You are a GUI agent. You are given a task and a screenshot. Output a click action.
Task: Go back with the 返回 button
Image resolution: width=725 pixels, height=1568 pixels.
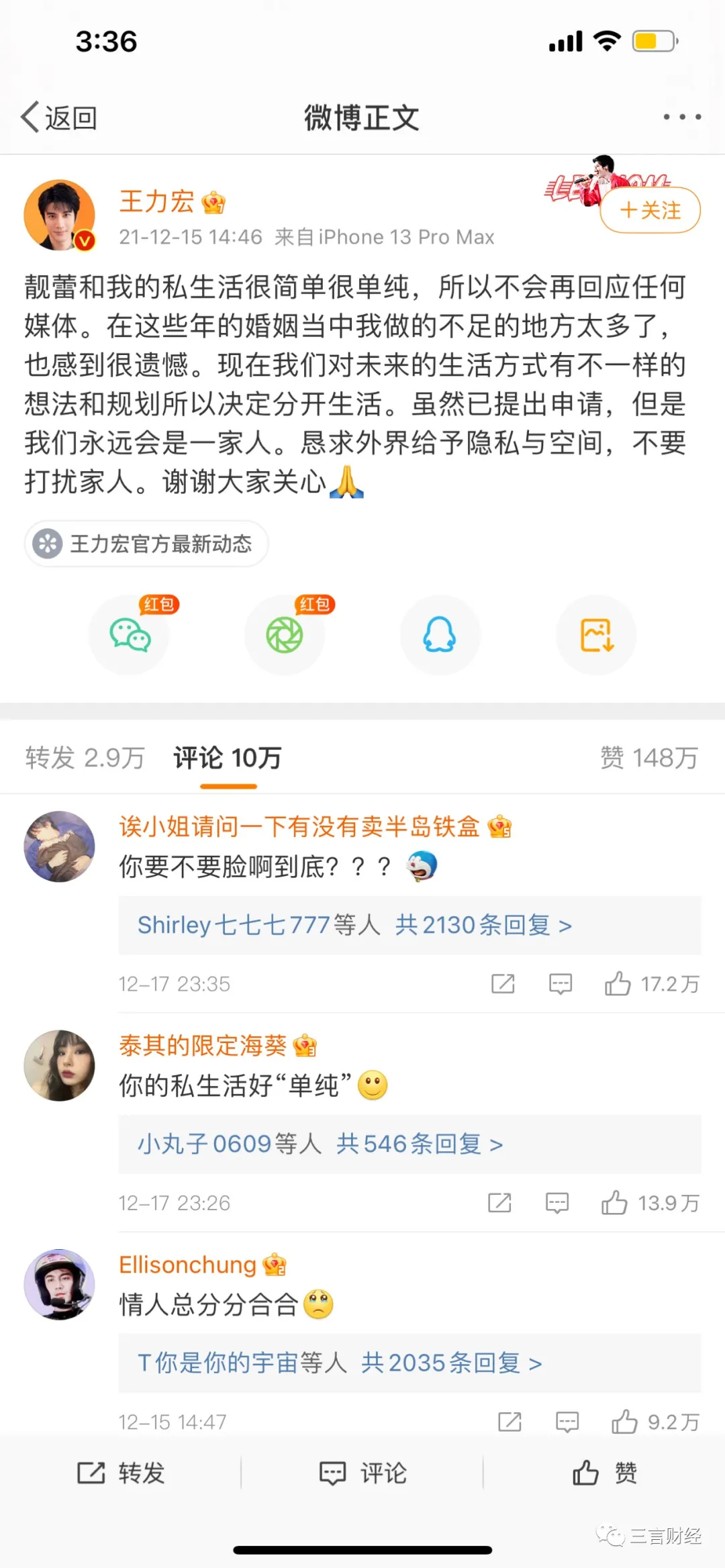[59, 117]
